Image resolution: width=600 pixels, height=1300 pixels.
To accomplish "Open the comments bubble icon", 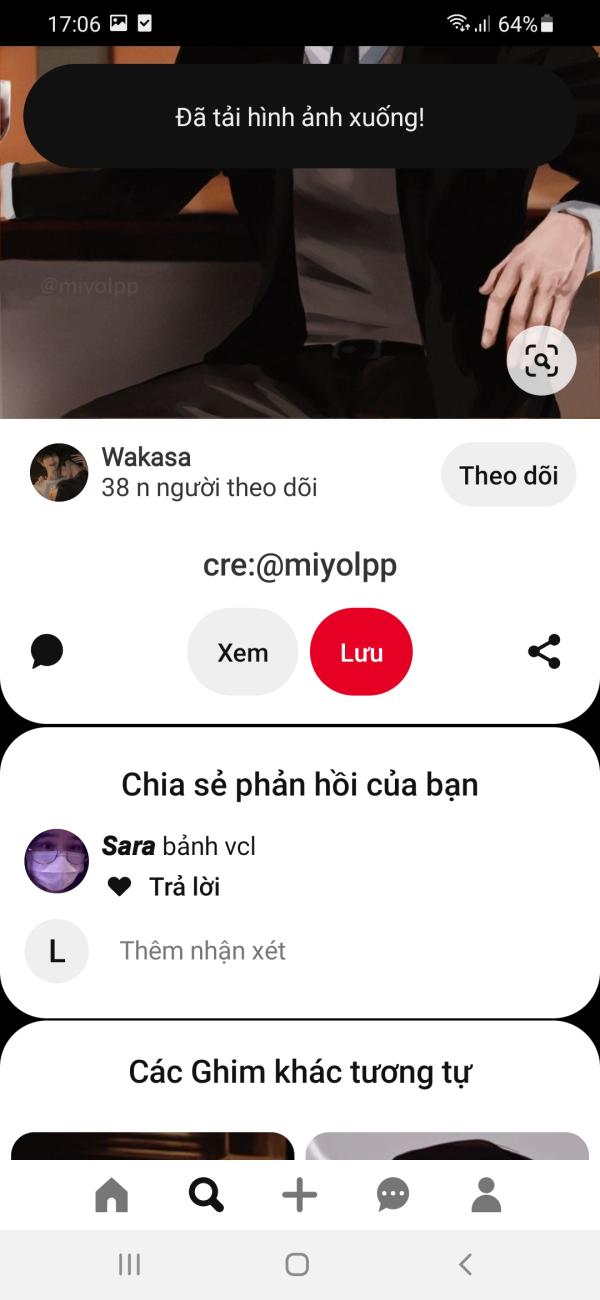I will (x=47, y=652).
